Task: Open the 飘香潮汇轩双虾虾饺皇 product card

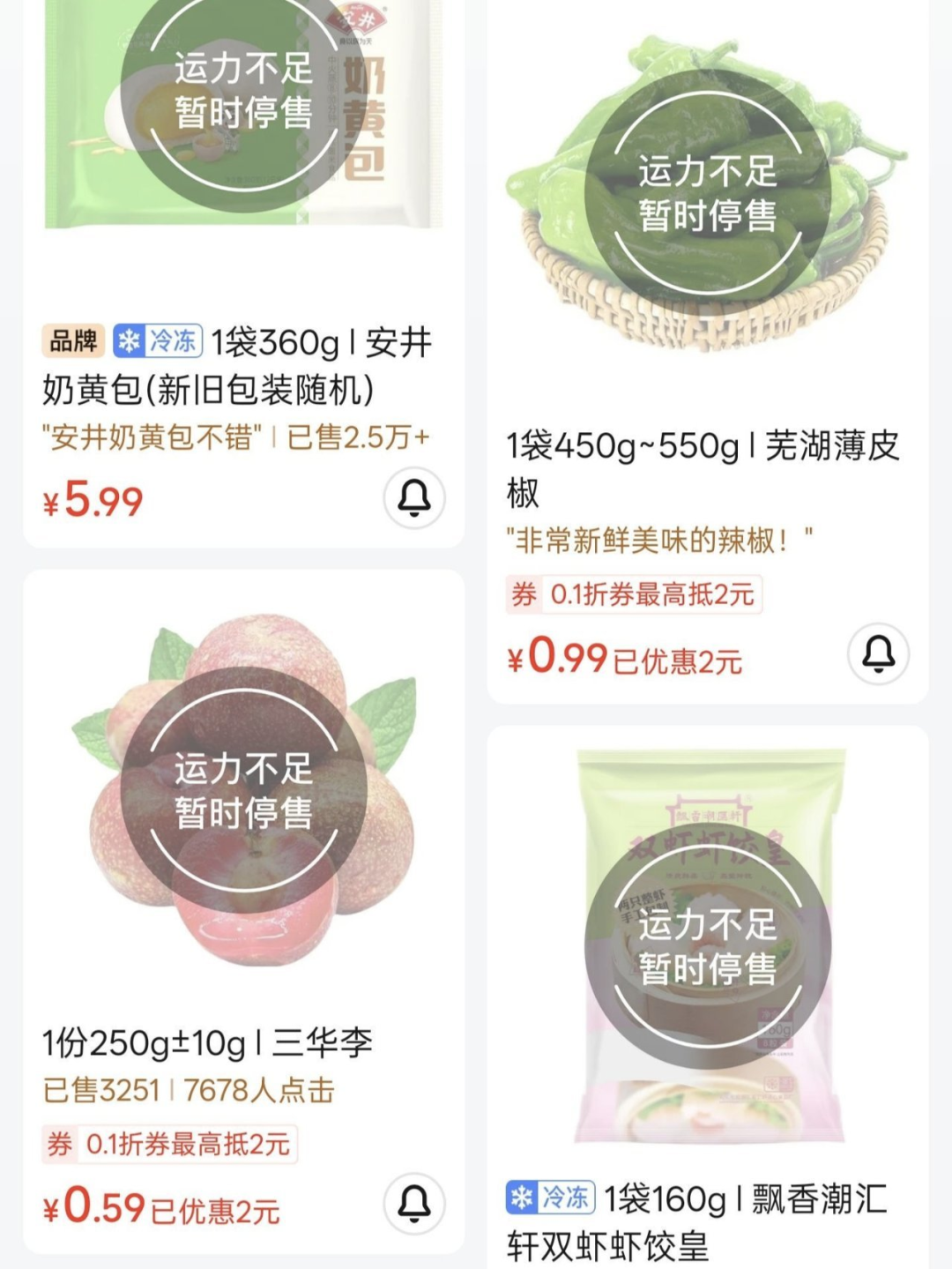Action: (x=707, y=997)
